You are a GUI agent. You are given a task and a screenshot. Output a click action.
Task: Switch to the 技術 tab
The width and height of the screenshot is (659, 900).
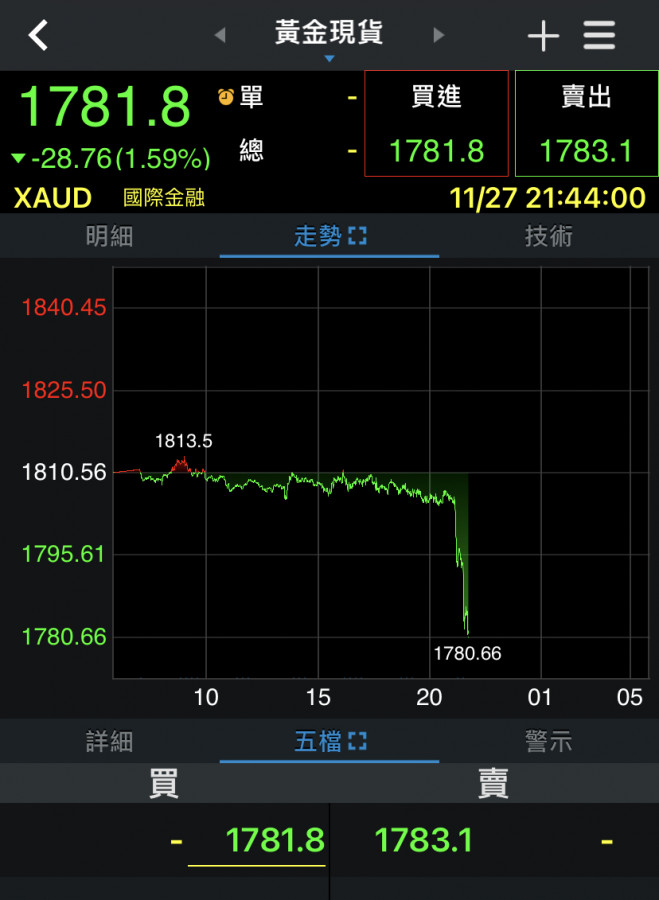(549, 236)
